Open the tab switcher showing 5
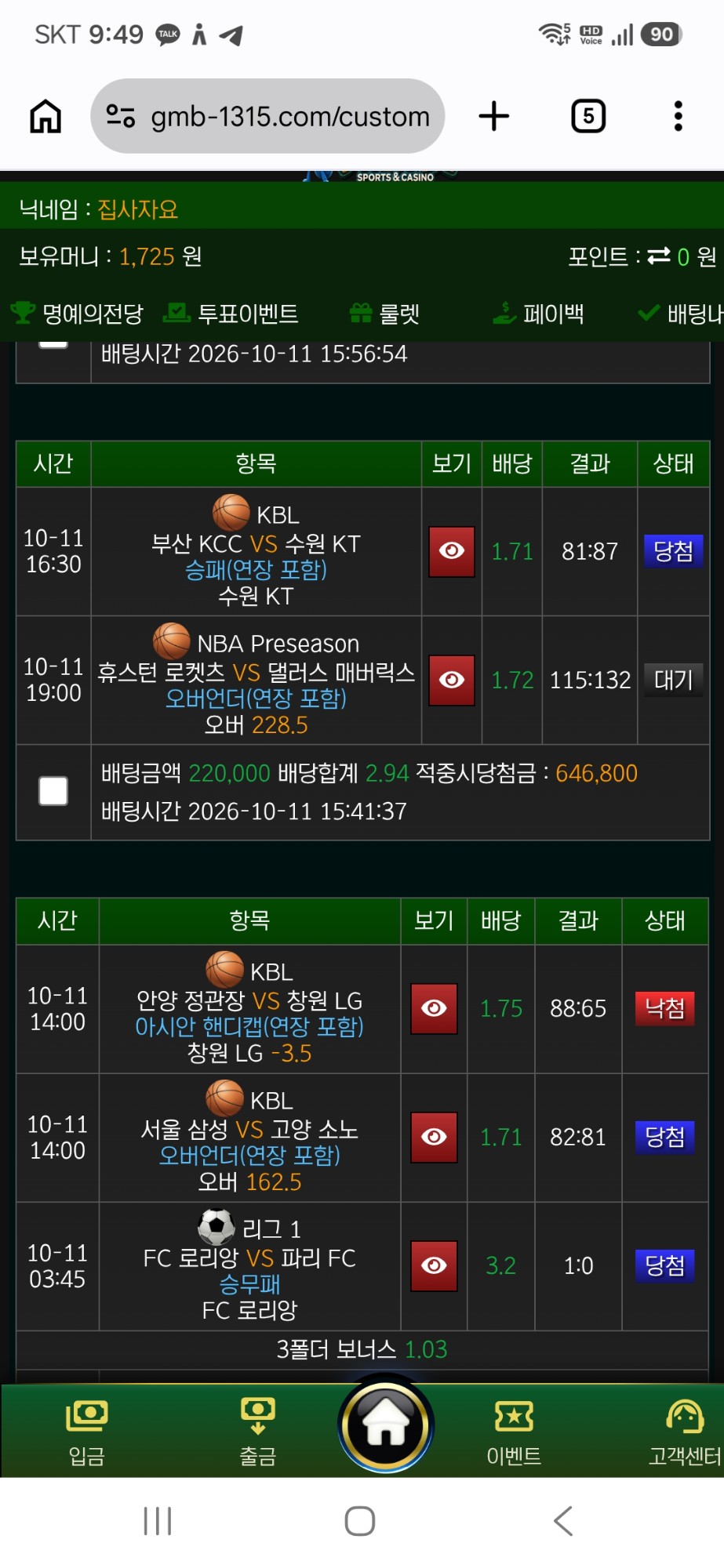Image resolution: width=724 pixels, height=1568 pixels. coord(588,116)
